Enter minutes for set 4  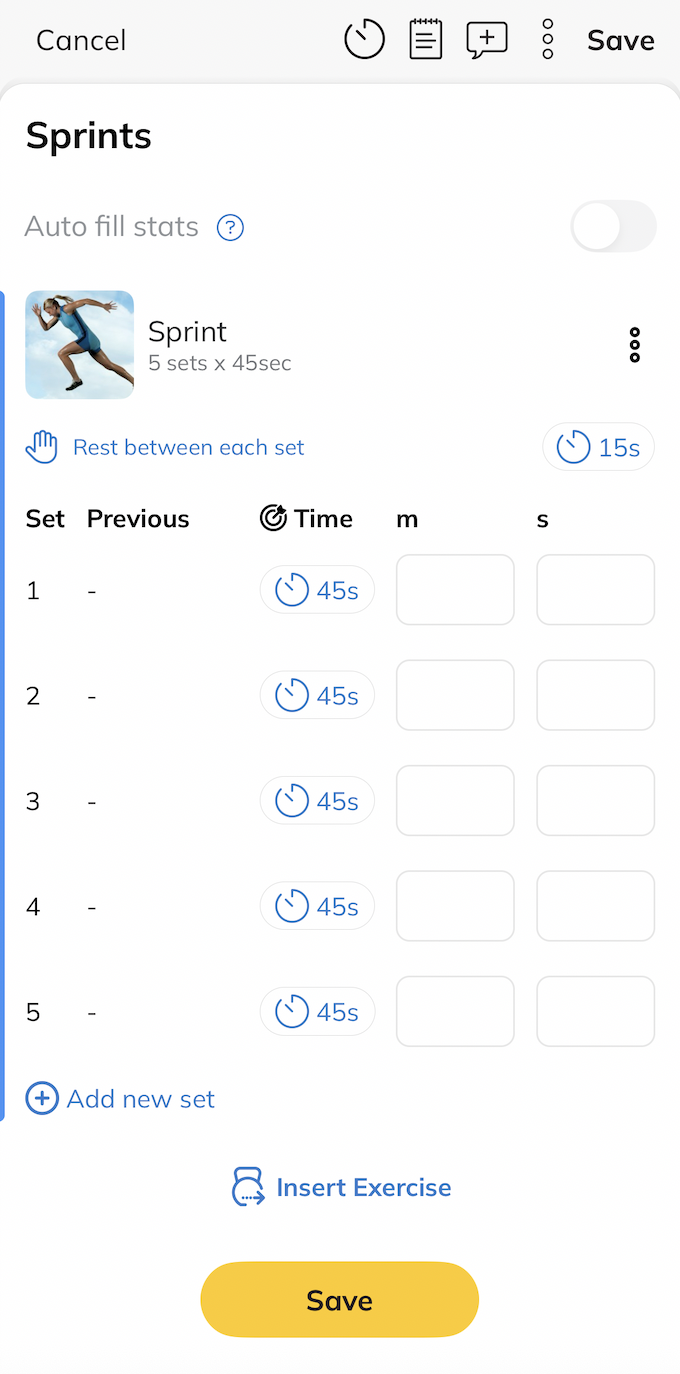455,906
